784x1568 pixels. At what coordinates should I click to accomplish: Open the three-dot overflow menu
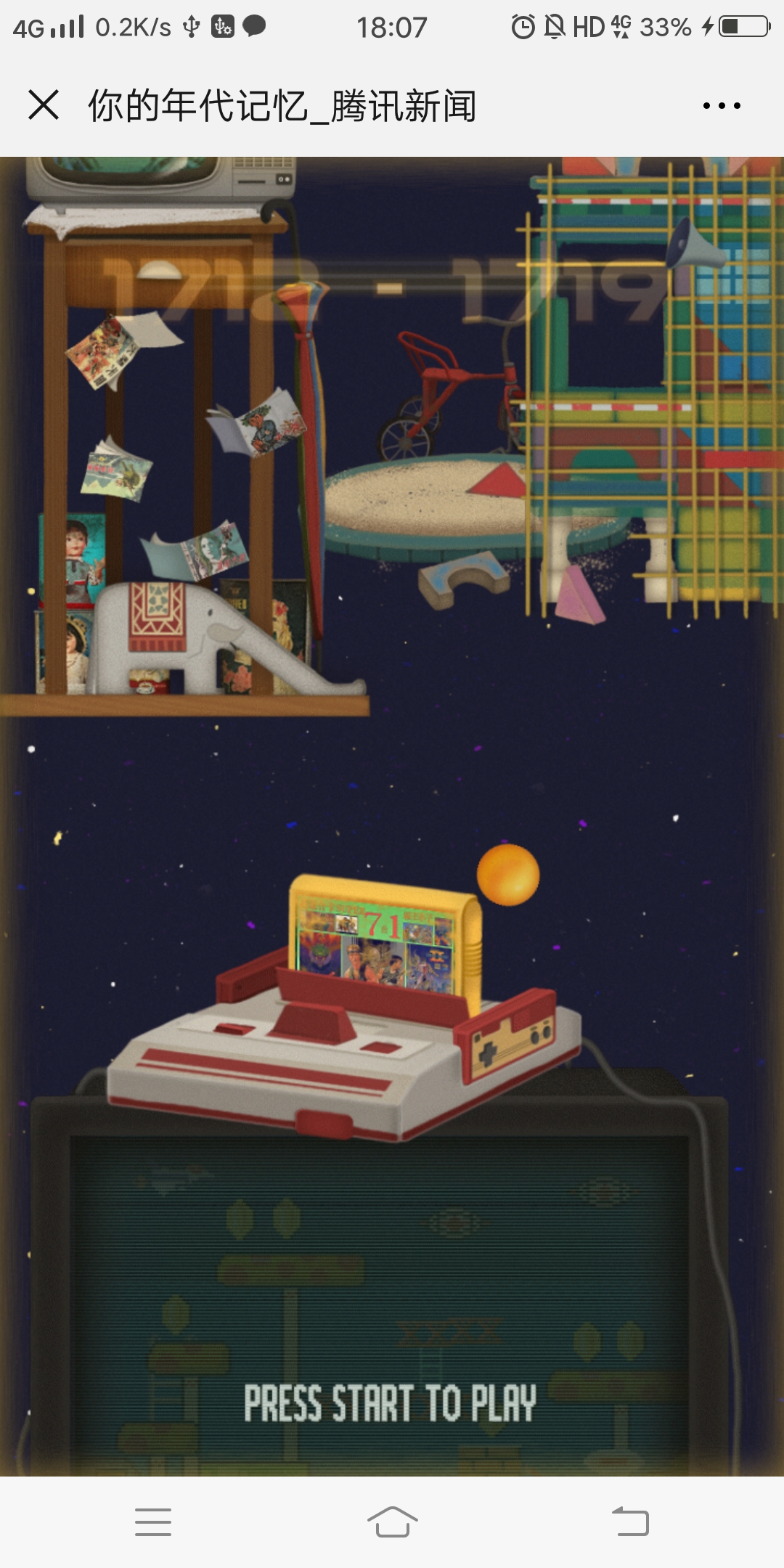[722, 106]
